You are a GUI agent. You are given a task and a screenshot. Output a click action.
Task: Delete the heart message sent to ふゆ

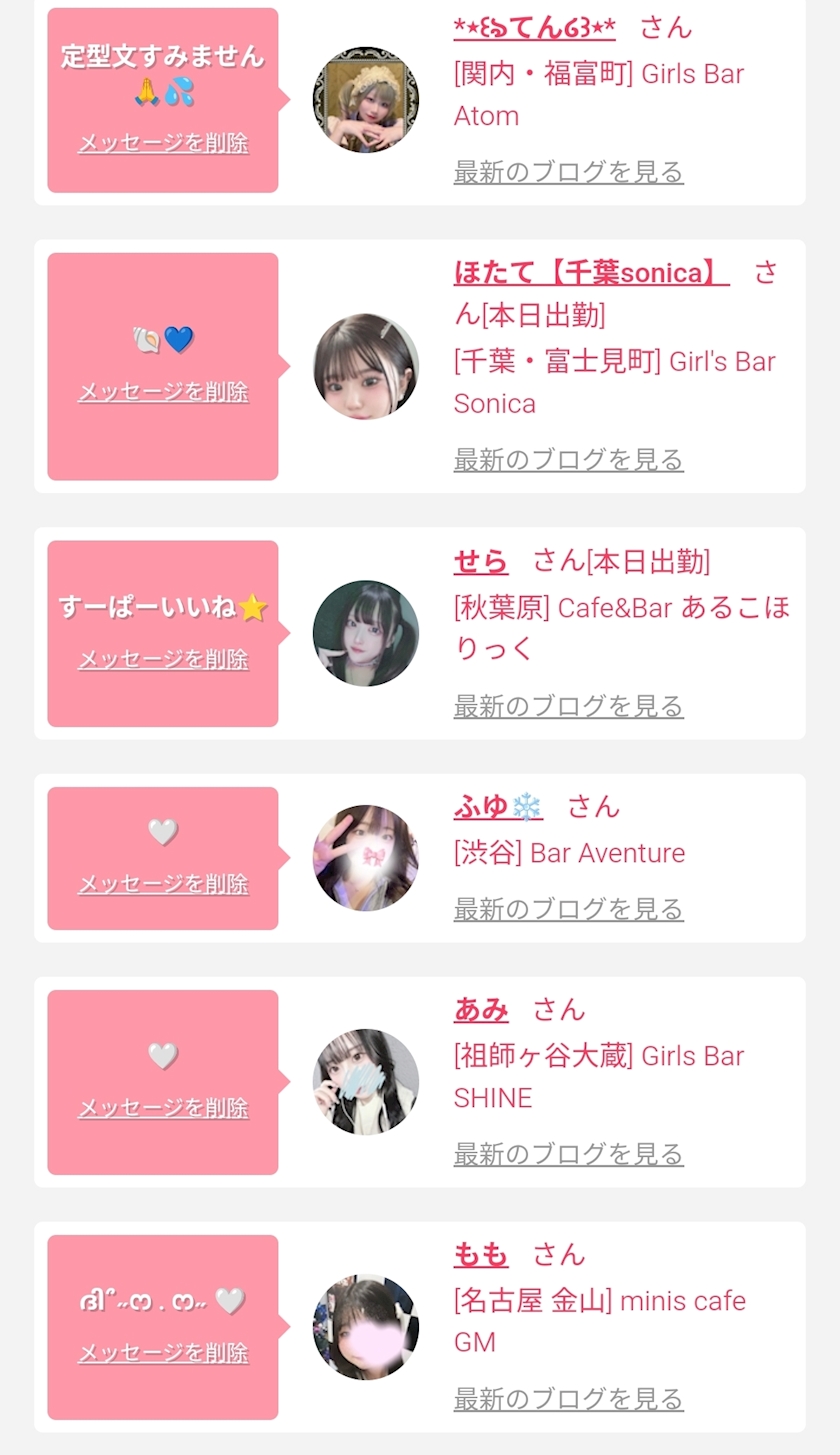coord(163,884)
